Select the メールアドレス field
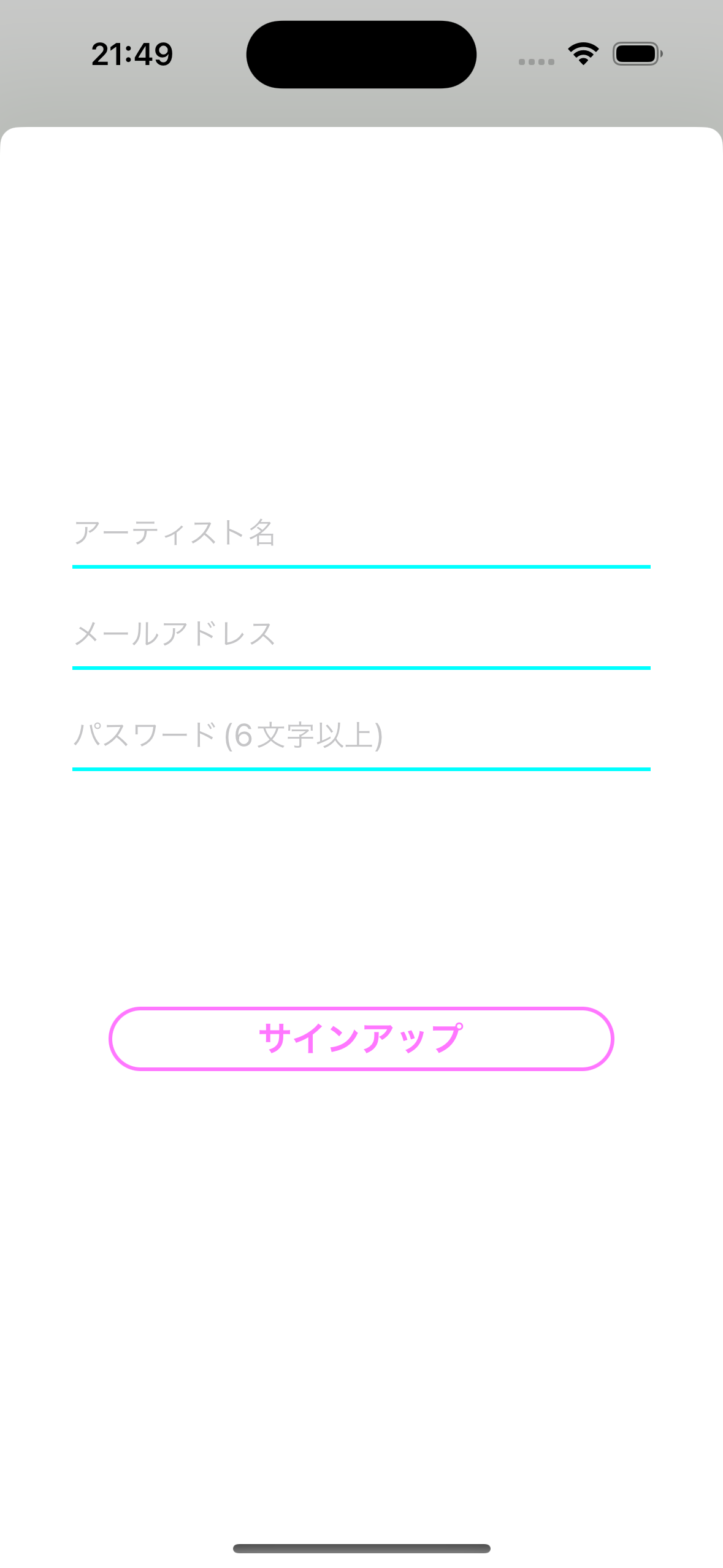This screenshot has height=1568, width=723. pyautogui.click(x=362, y=638)
